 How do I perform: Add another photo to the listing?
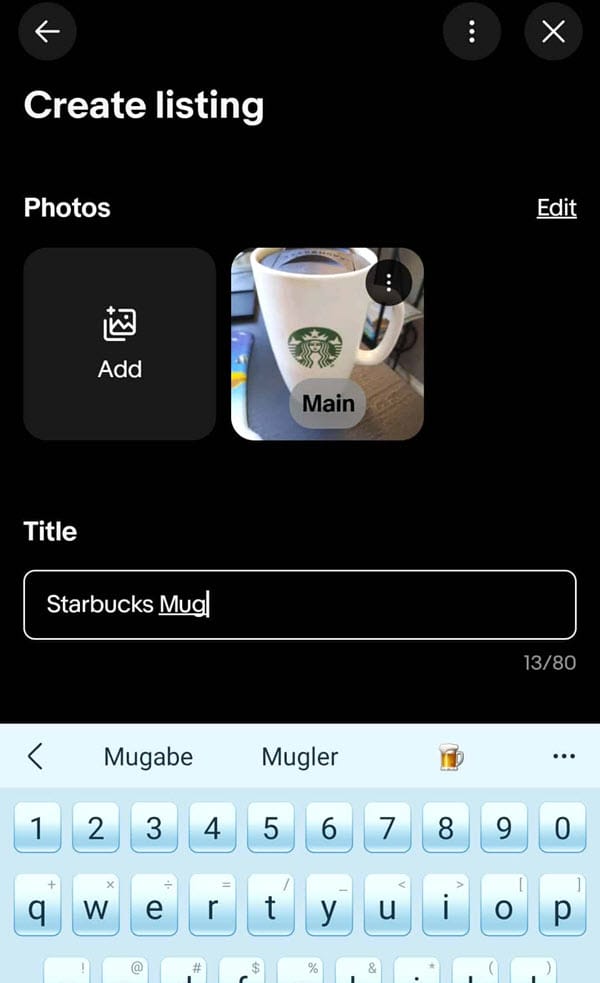pyautogui.click(x=120, y=344)
